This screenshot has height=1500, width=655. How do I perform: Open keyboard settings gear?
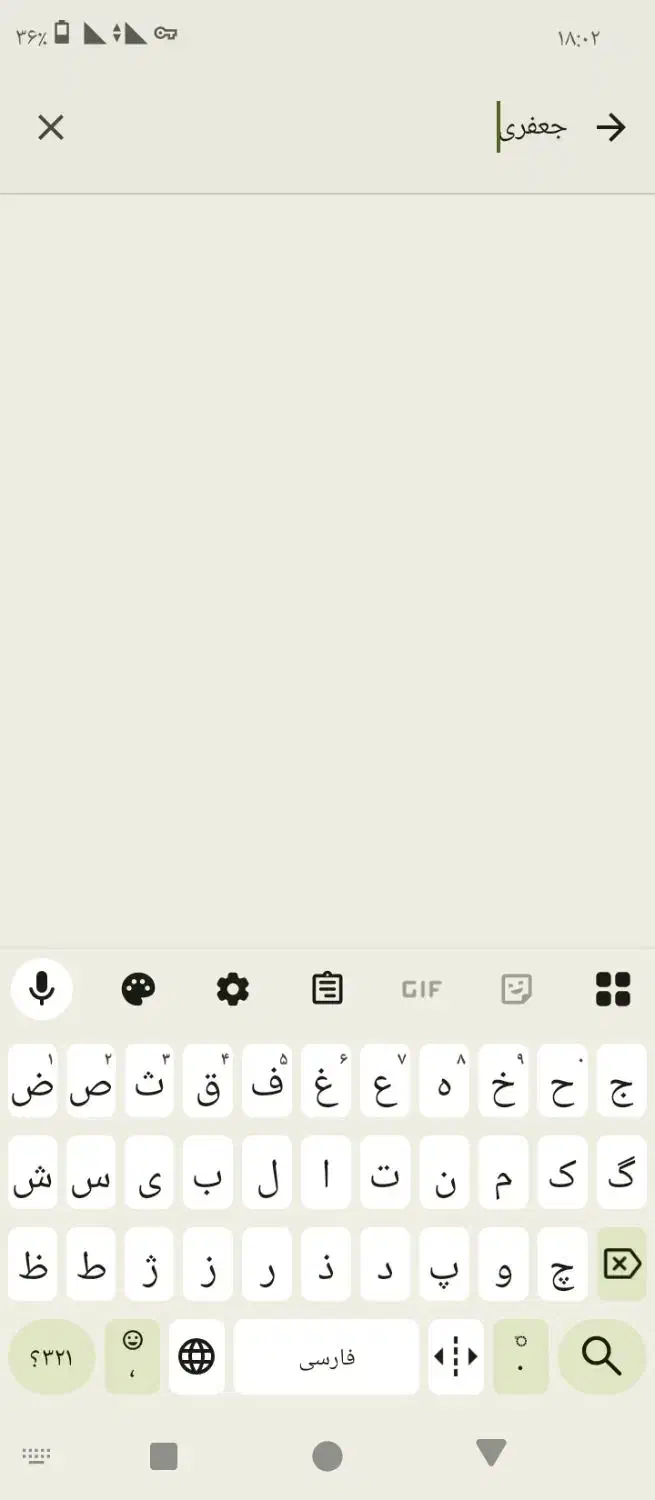coord(233,989)
